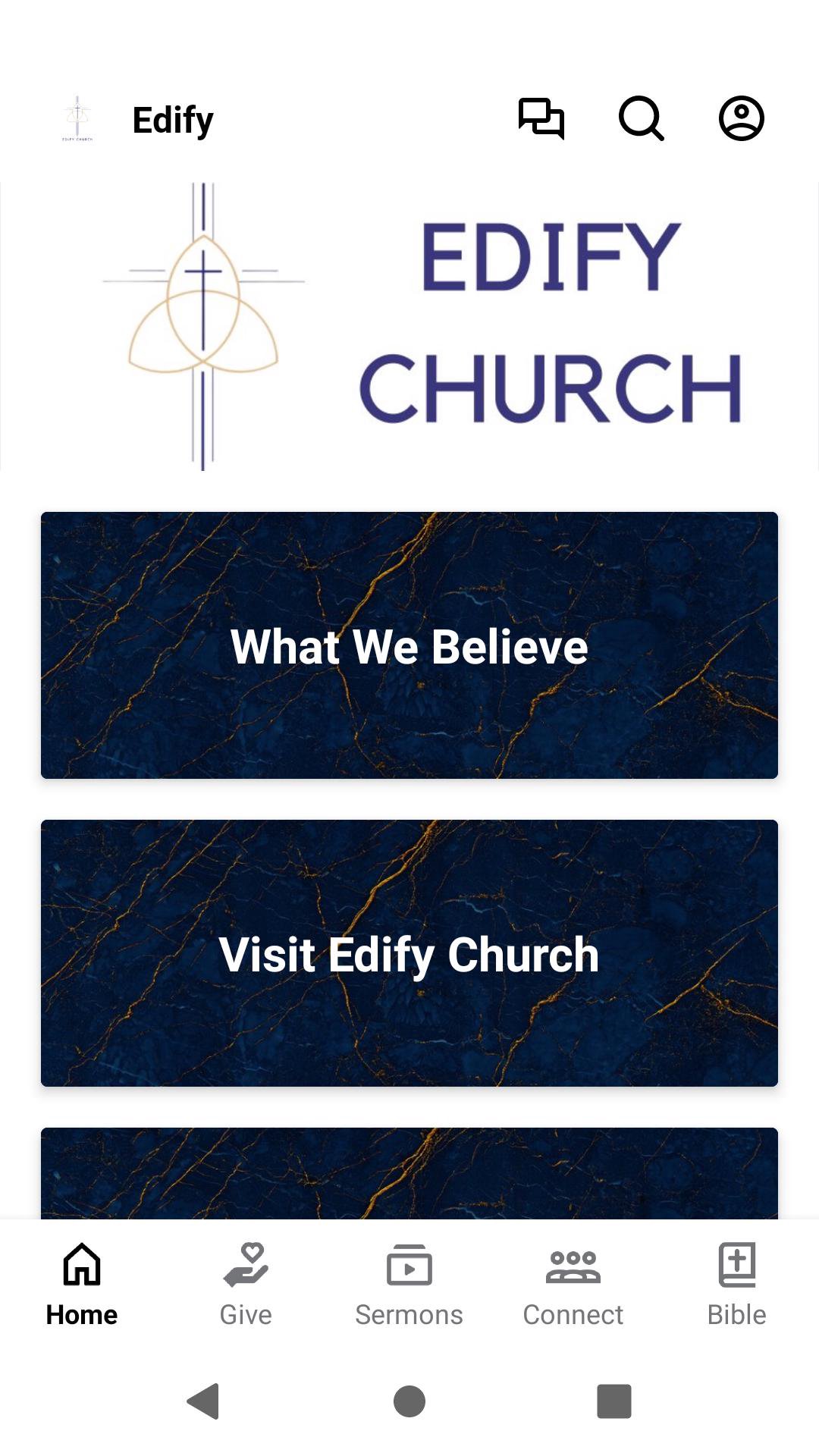Tap the system recent apps button
This screenshot has width=819, height=1456.
click(x=614, y=1401)
